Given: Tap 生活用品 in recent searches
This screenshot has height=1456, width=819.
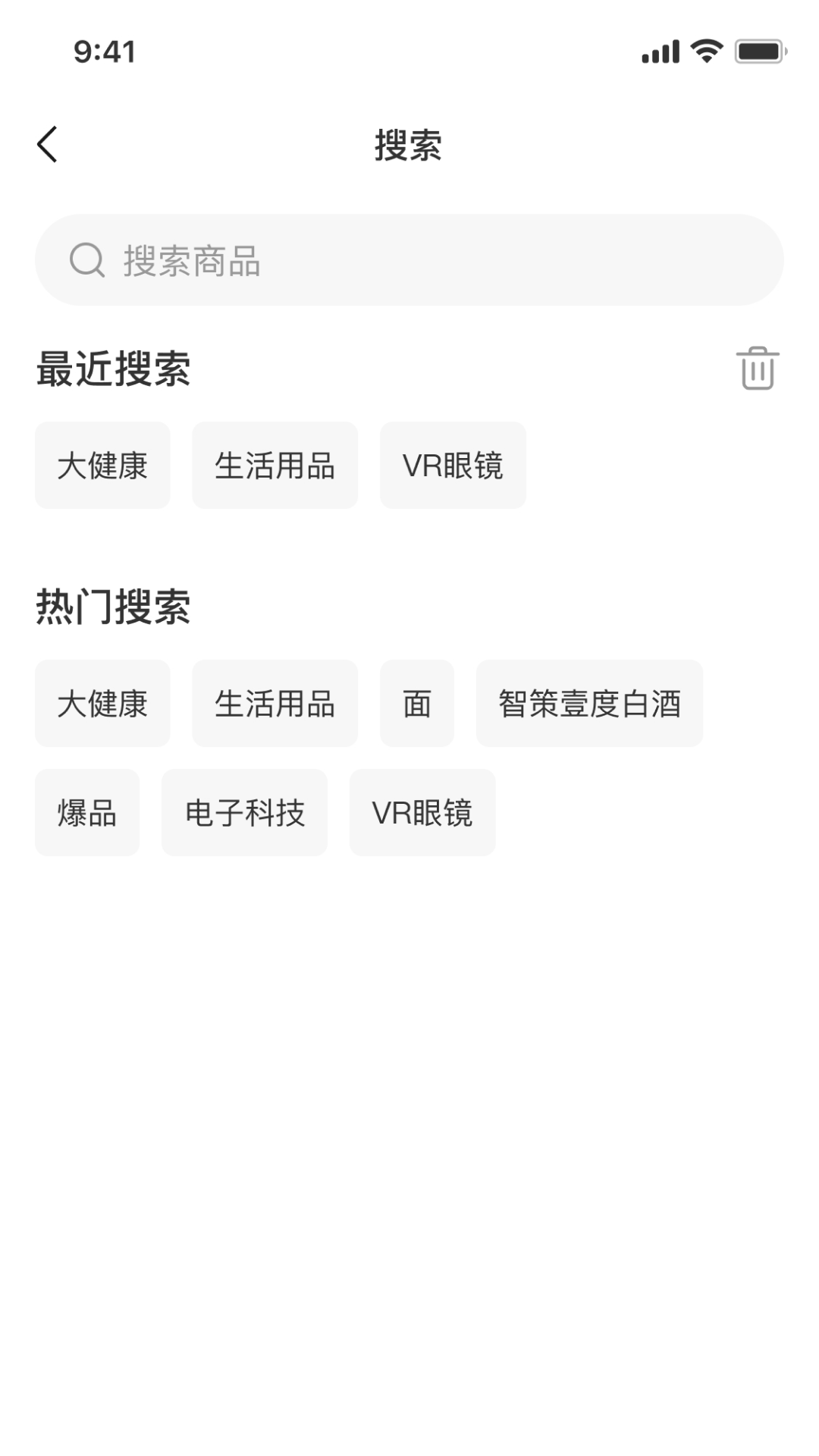Looking at the screenshot, I should pos(275,465).
